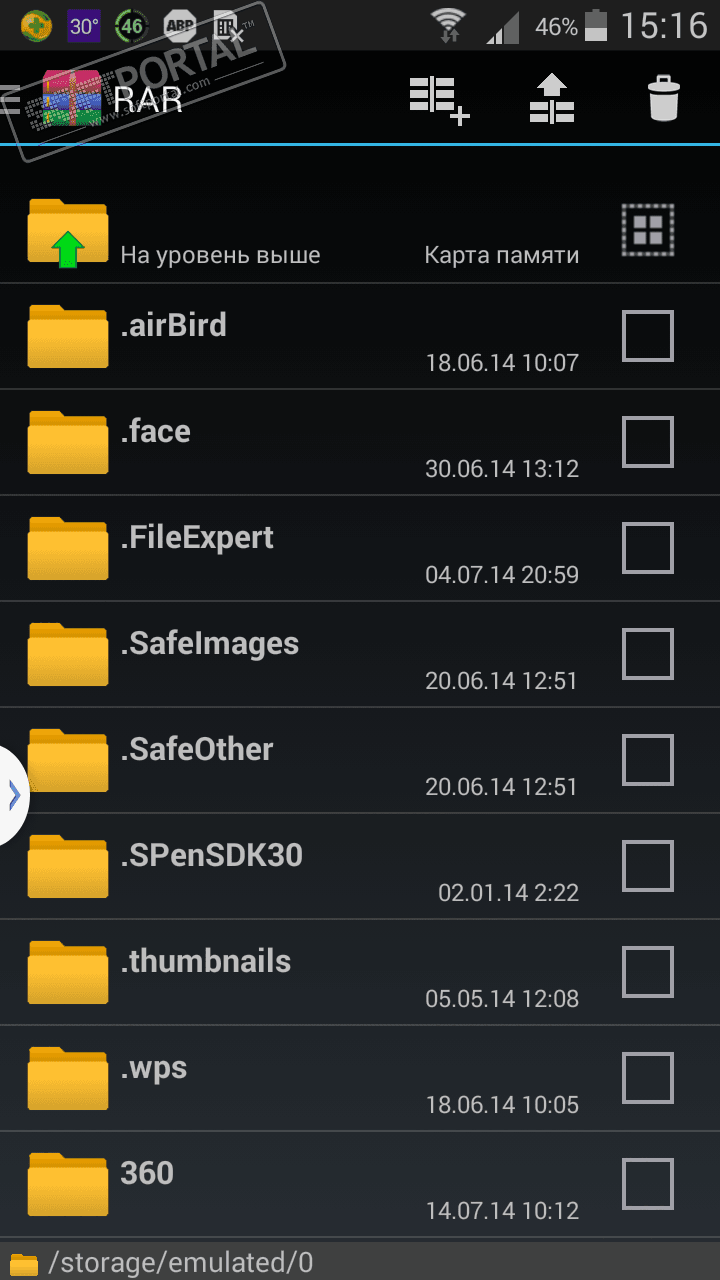Select the .SPenSDK30 checkbox
This screenshot has width=720, height=1280.
pyautogui.click(x=648, y=866)
